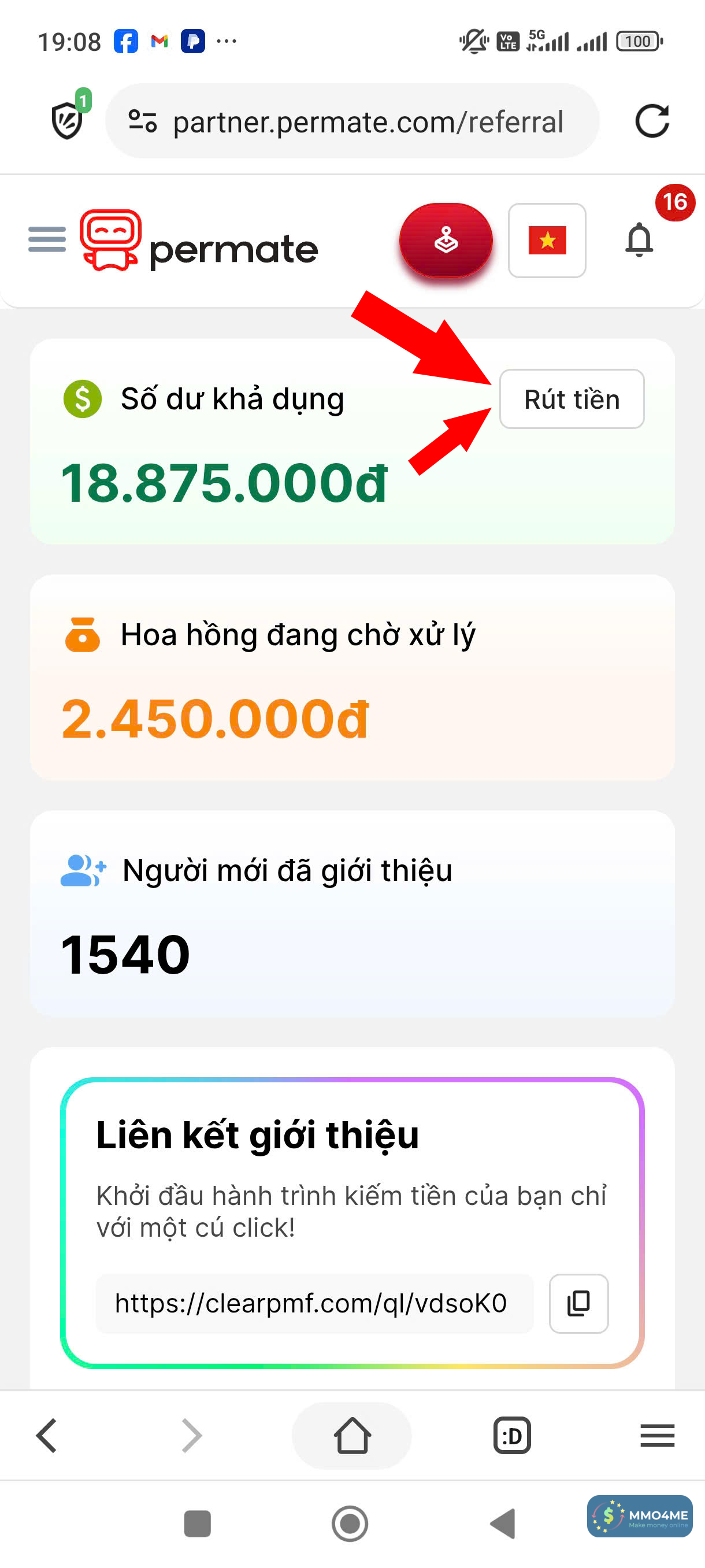Open the notifications bell

click(x=639, y=240)
